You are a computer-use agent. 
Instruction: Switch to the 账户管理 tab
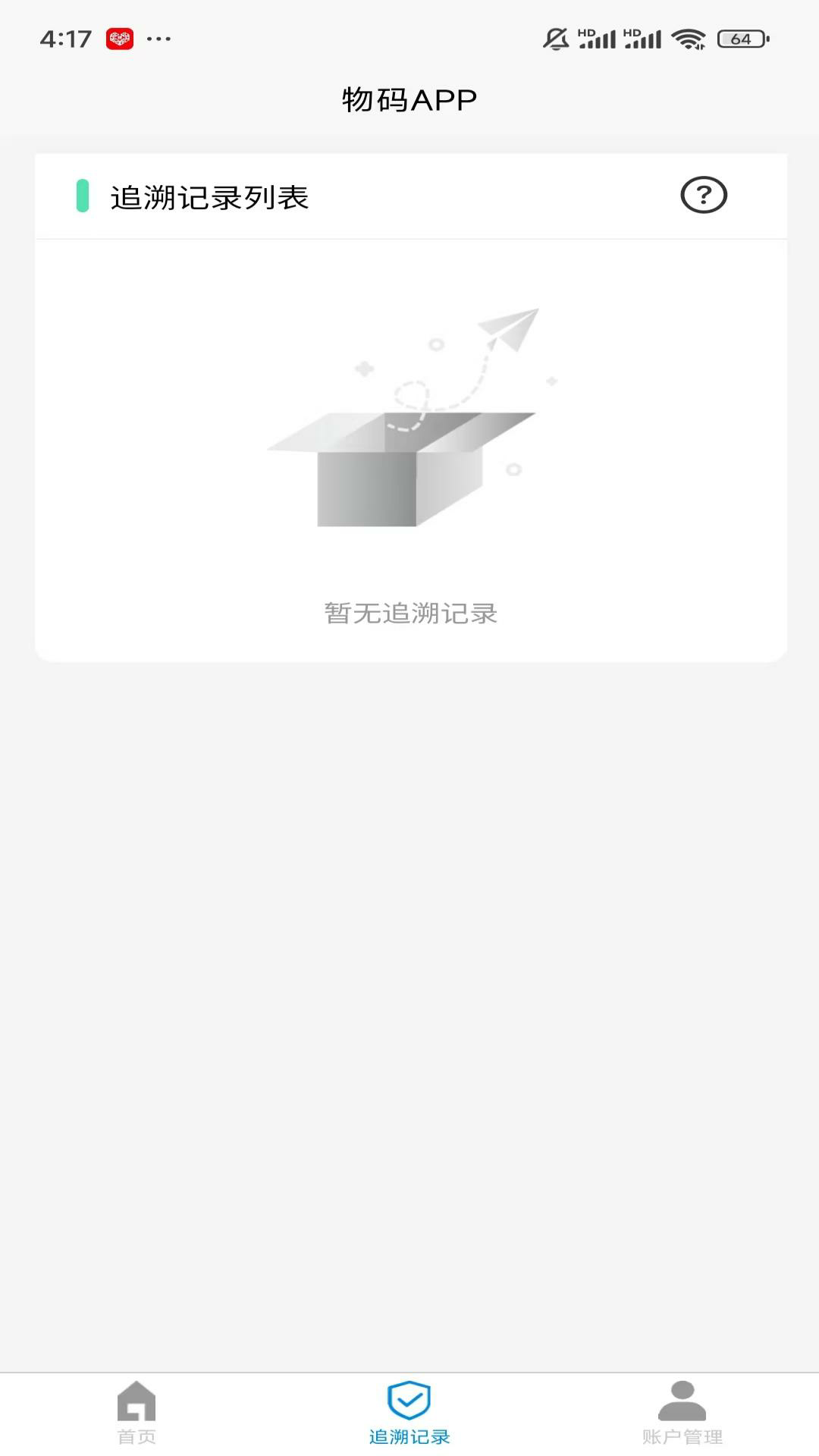pyautogui.click(x=682, y=1433)
